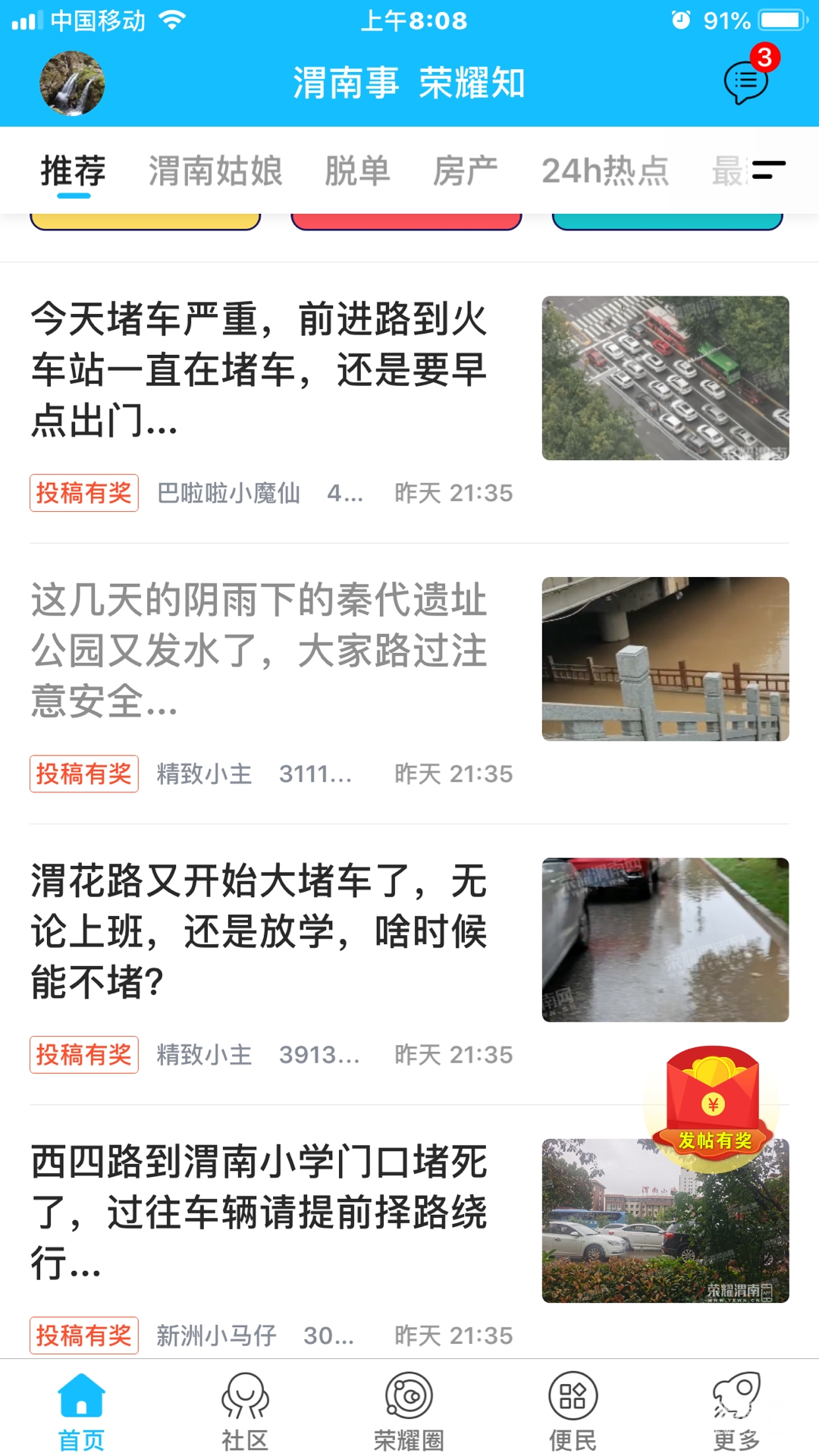Open the 今天堵车严重 article
Image resolution: width=819 pixels, height=1456 pixels.
(259, 369)
